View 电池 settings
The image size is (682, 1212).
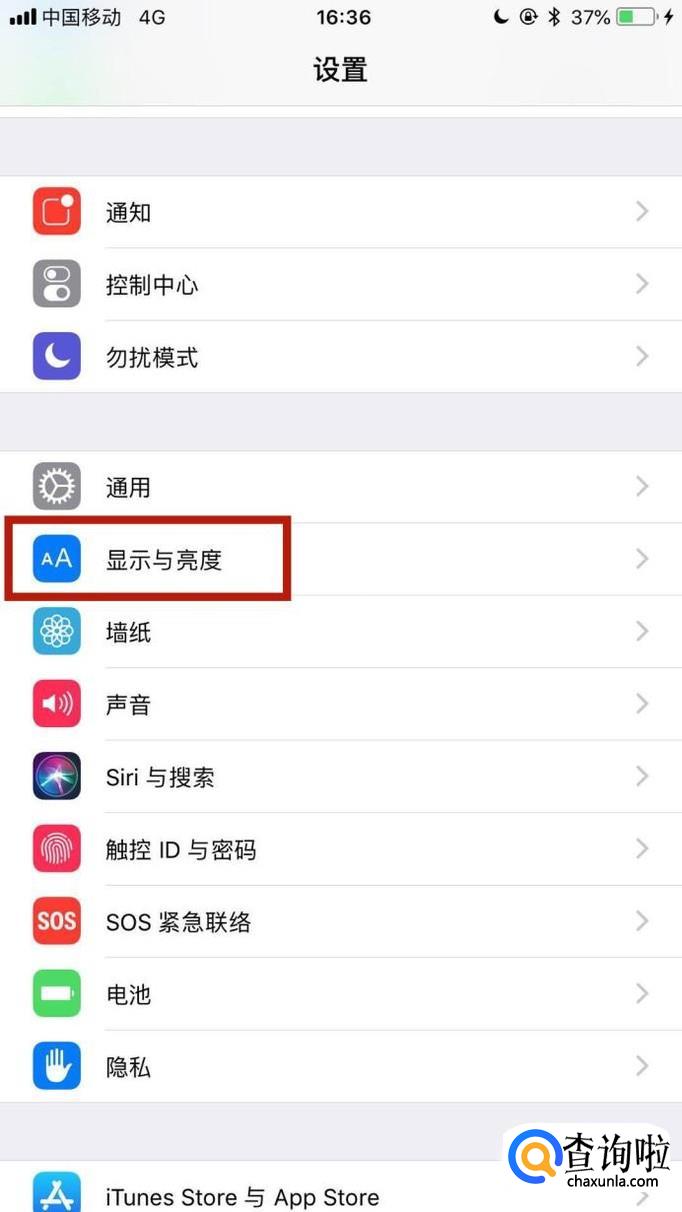(x=340, y=994)
